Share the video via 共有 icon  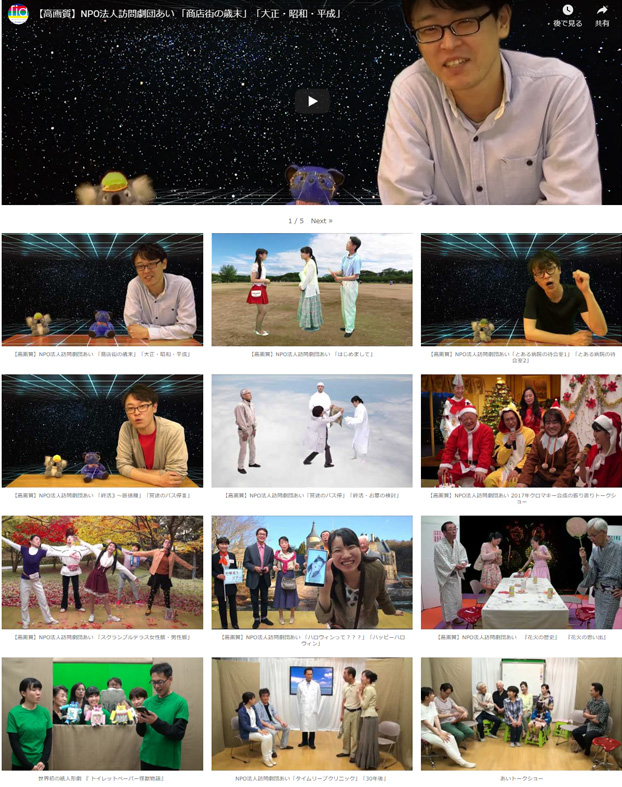[602, 14]
